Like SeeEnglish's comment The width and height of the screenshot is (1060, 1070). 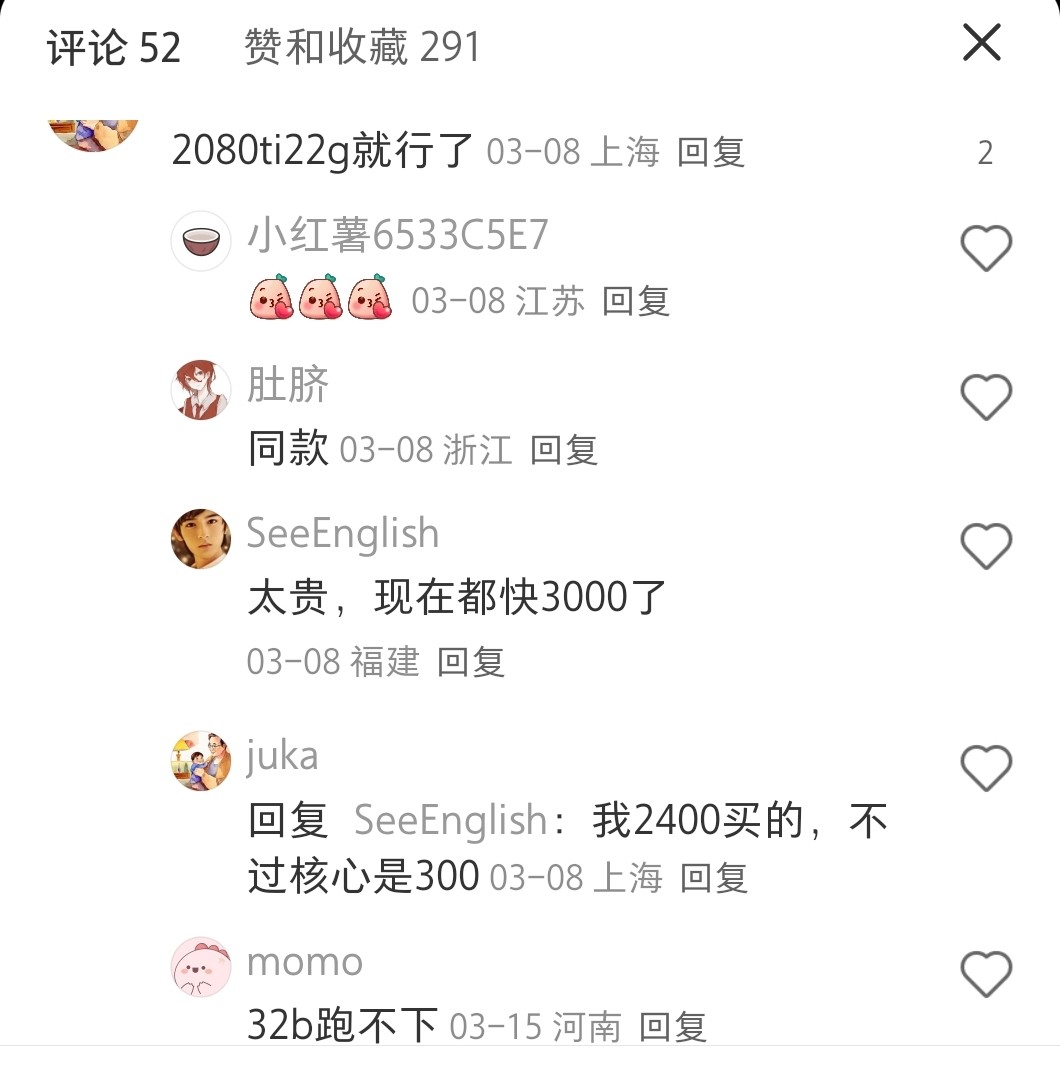click(986, 546)
